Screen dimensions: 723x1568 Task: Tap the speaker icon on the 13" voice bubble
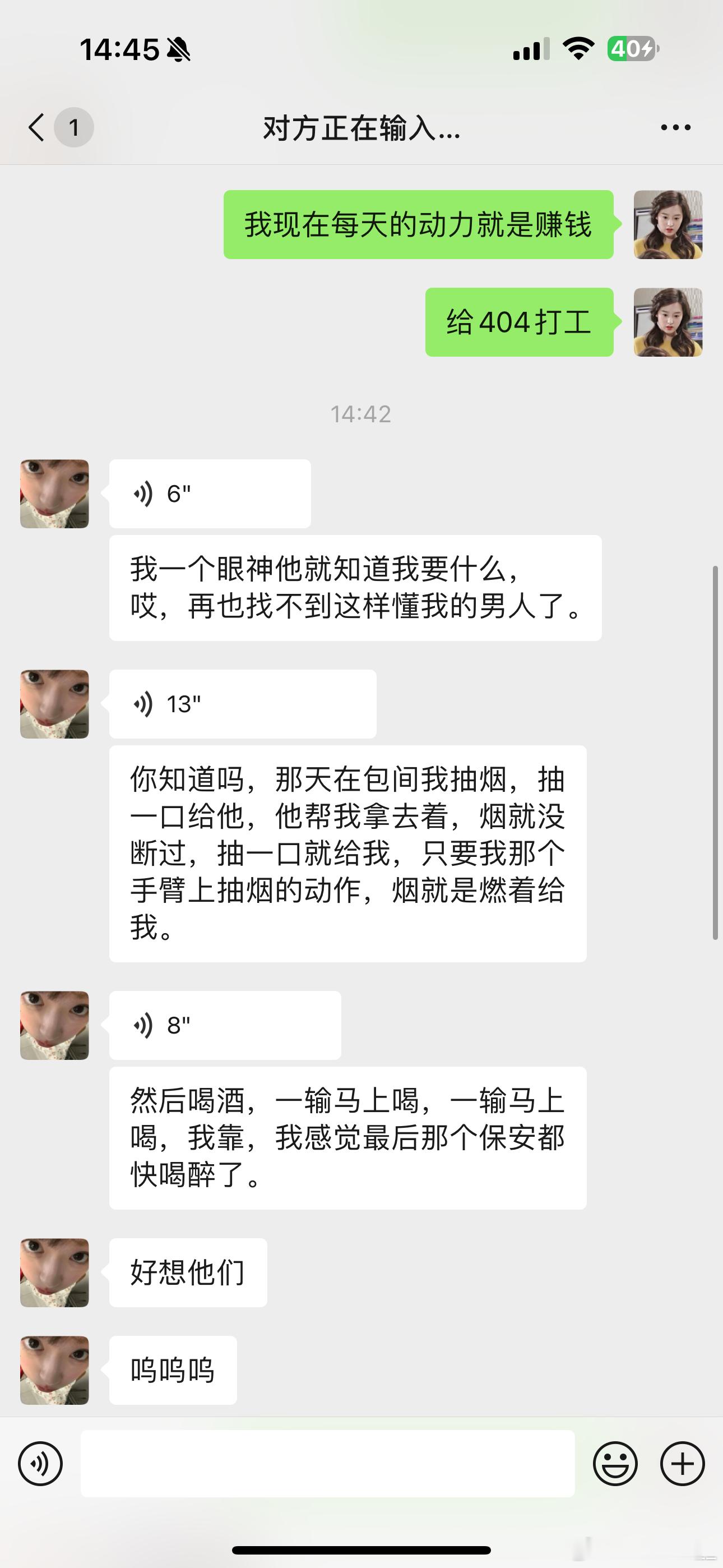tap(144, 703)
